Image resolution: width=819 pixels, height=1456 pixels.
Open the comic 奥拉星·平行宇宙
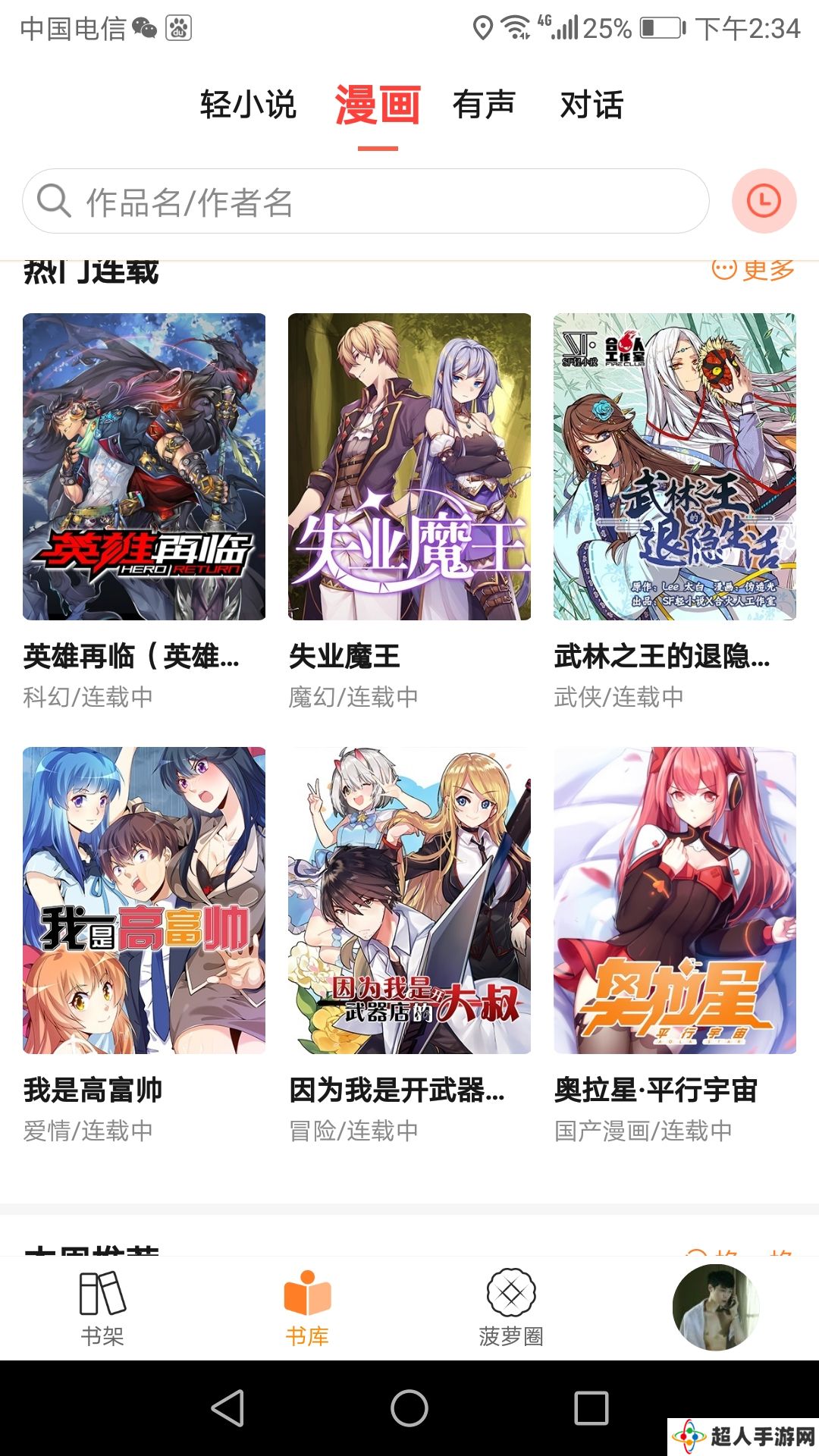click(675, 900)
